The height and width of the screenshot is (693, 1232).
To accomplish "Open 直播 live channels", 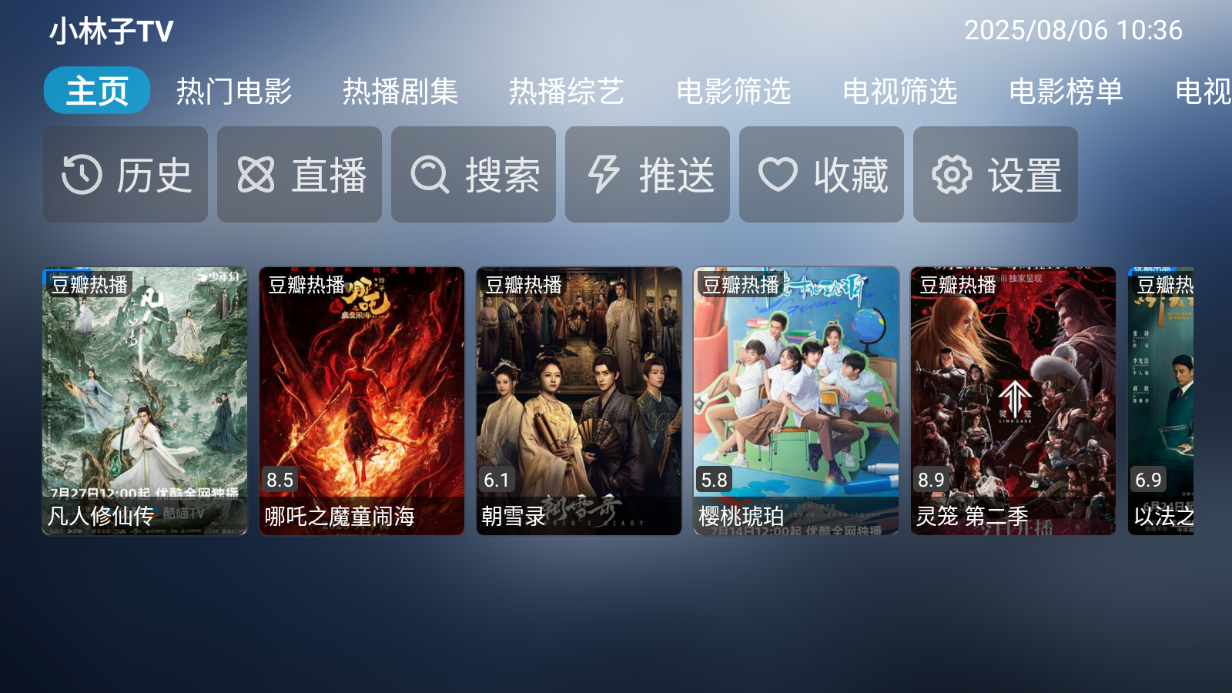I will pos(299,175).
